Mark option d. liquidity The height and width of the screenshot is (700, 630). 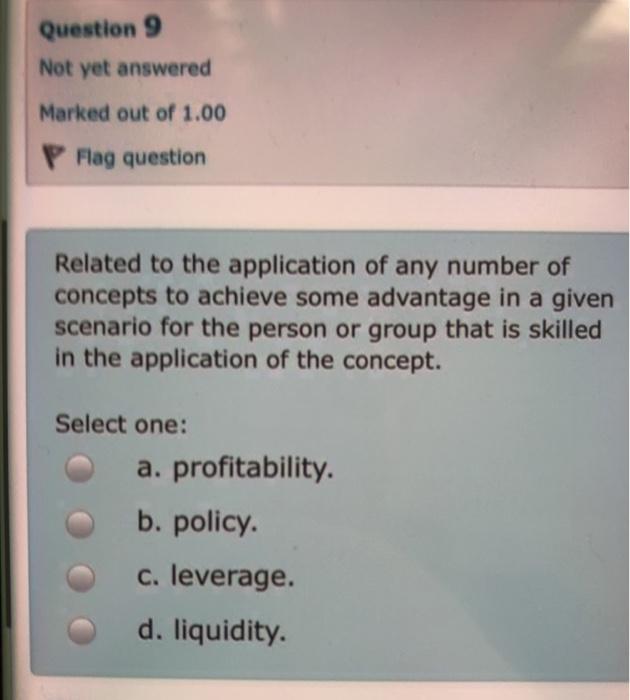81,631
